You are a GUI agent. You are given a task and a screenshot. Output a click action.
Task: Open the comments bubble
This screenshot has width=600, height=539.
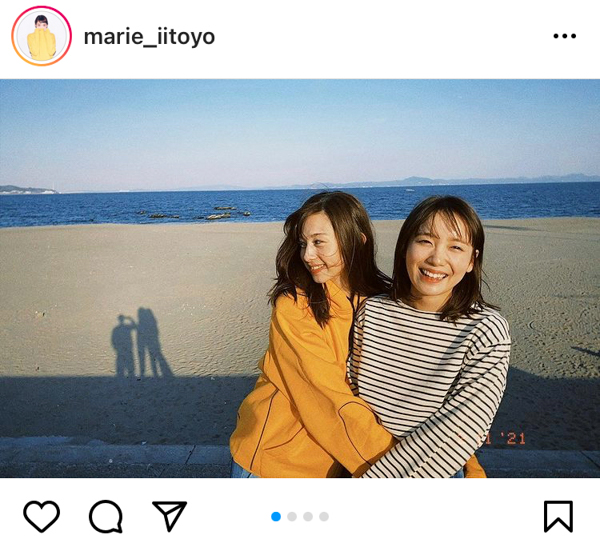pyautogui.click(x=105, y=516)
